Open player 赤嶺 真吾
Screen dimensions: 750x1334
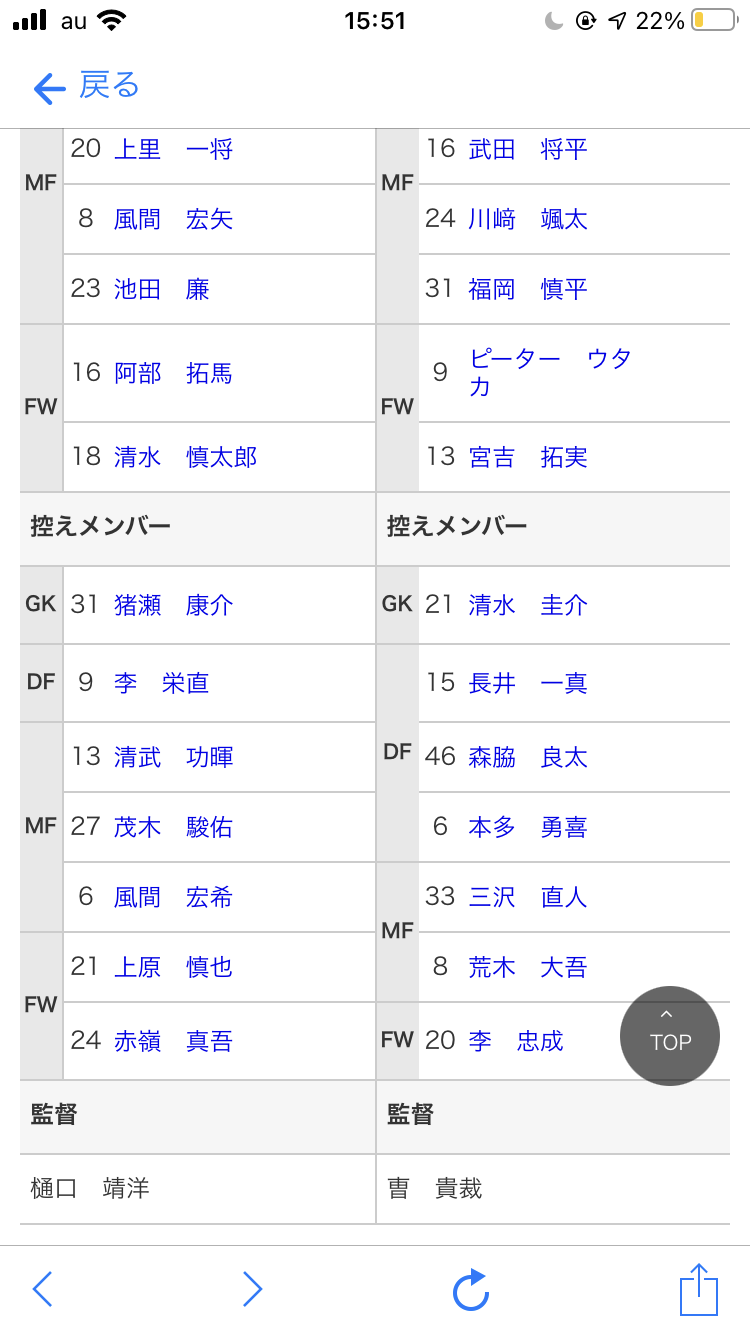tap(173, 1041)
